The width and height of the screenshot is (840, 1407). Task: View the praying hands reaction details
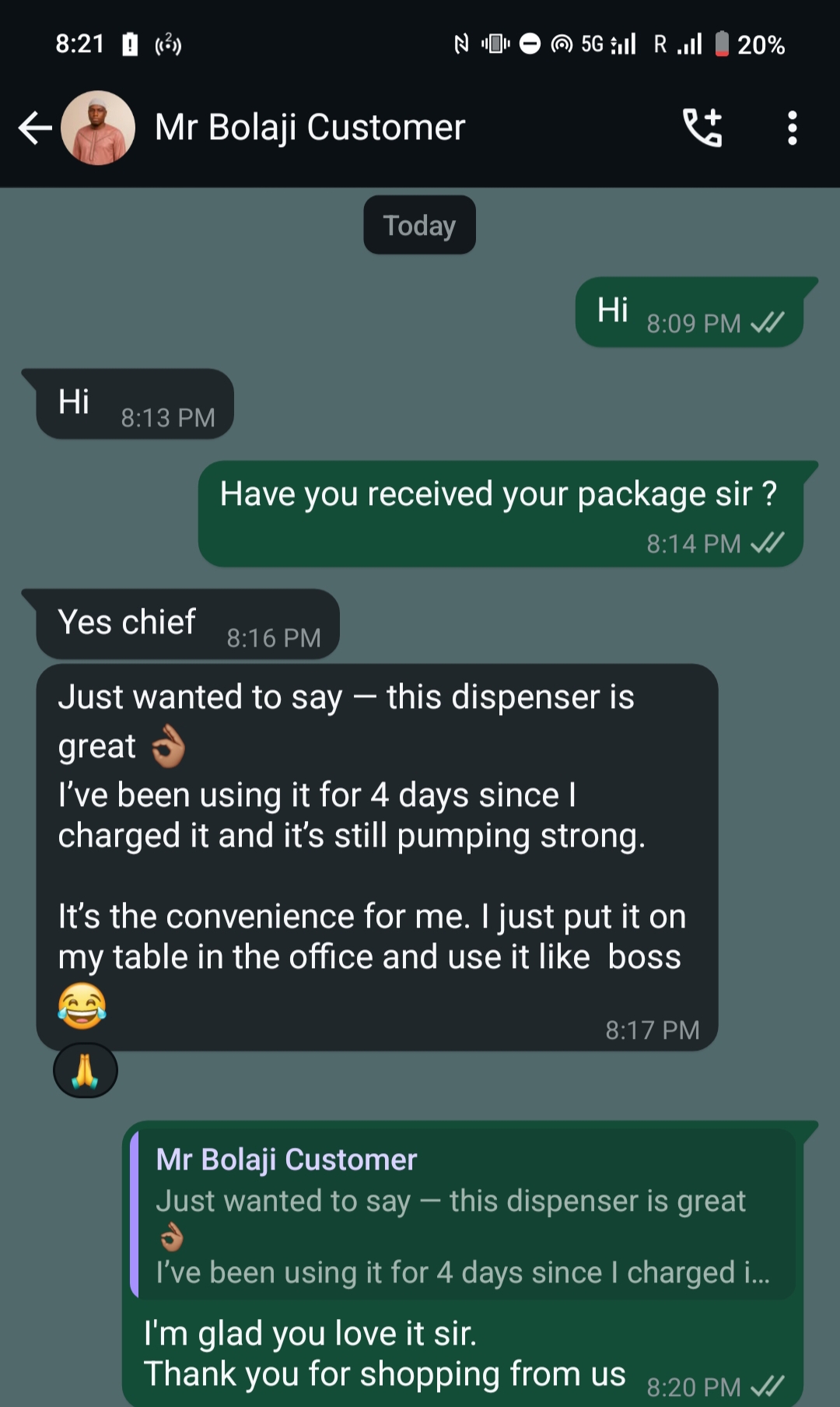click(85, 1071)
